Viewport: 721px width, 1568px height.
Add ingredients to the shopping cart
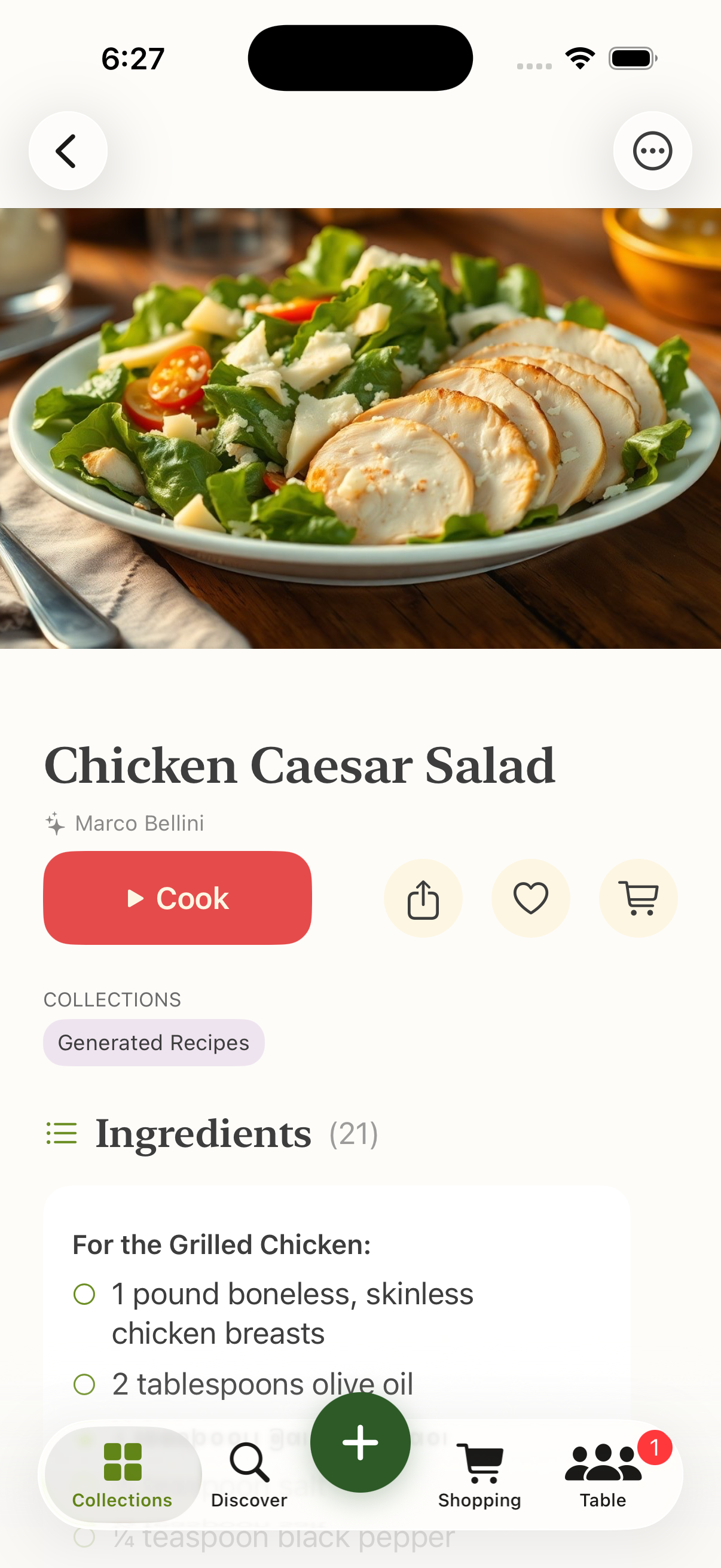click(x=638, y=898)
